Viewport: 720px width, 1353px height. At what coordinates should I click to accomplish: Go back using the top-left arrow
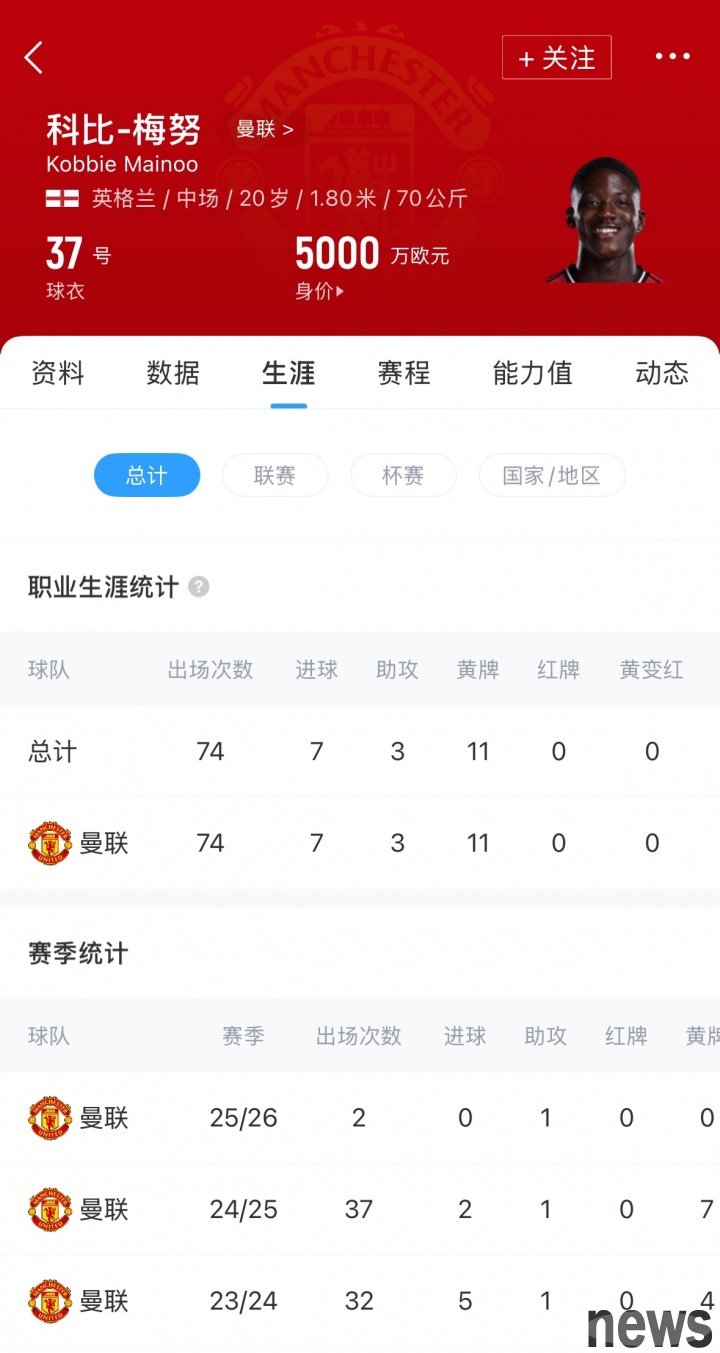tap(34, 58)
